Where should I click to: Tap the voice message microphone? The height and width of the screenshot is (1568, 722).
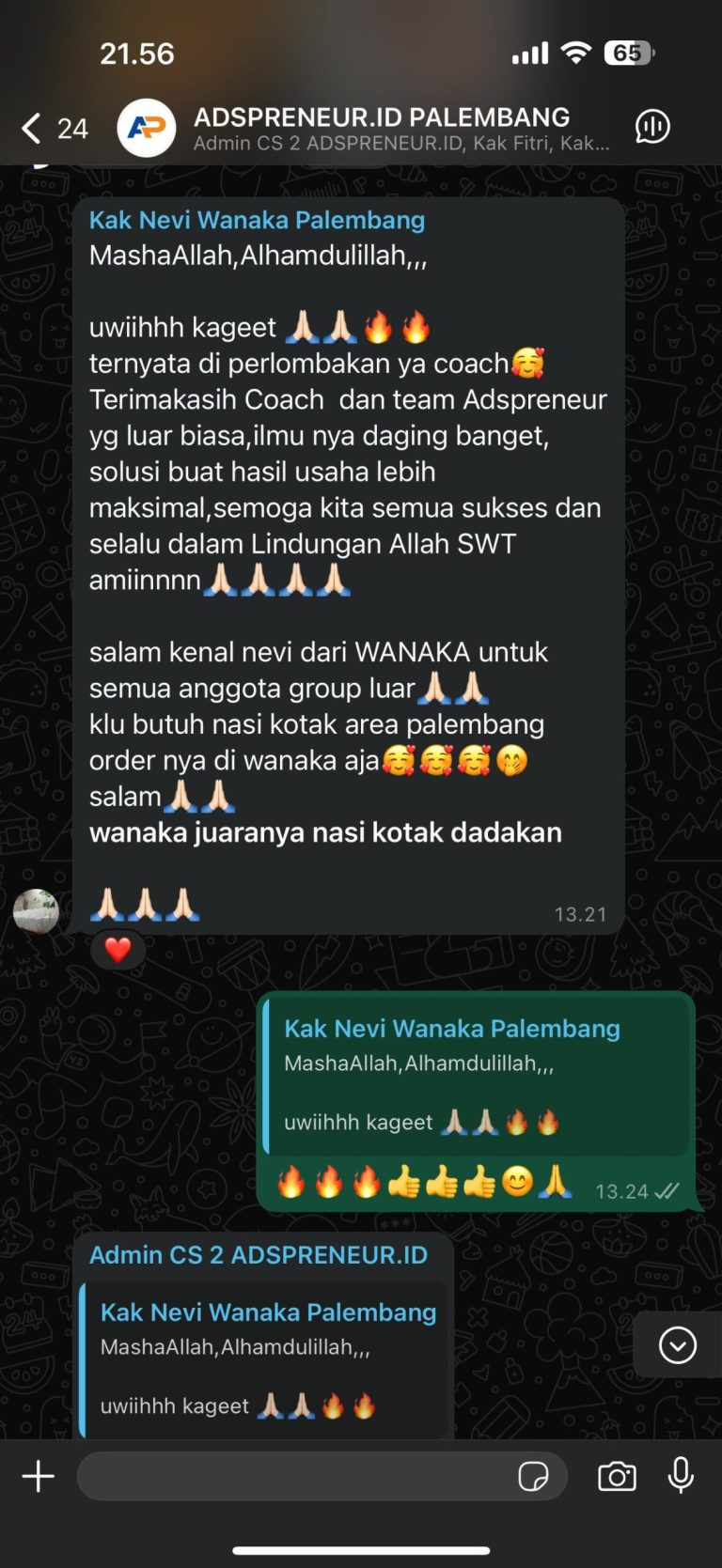click(x=681, y=1475)
